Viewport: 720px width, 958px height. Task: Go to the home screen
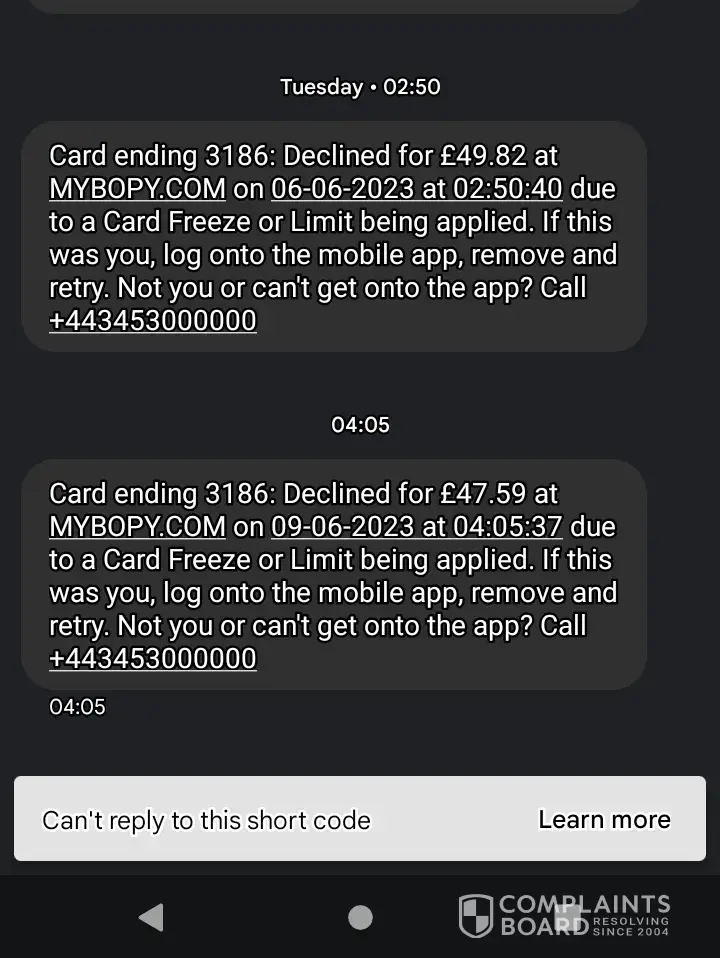coord(360,917)
